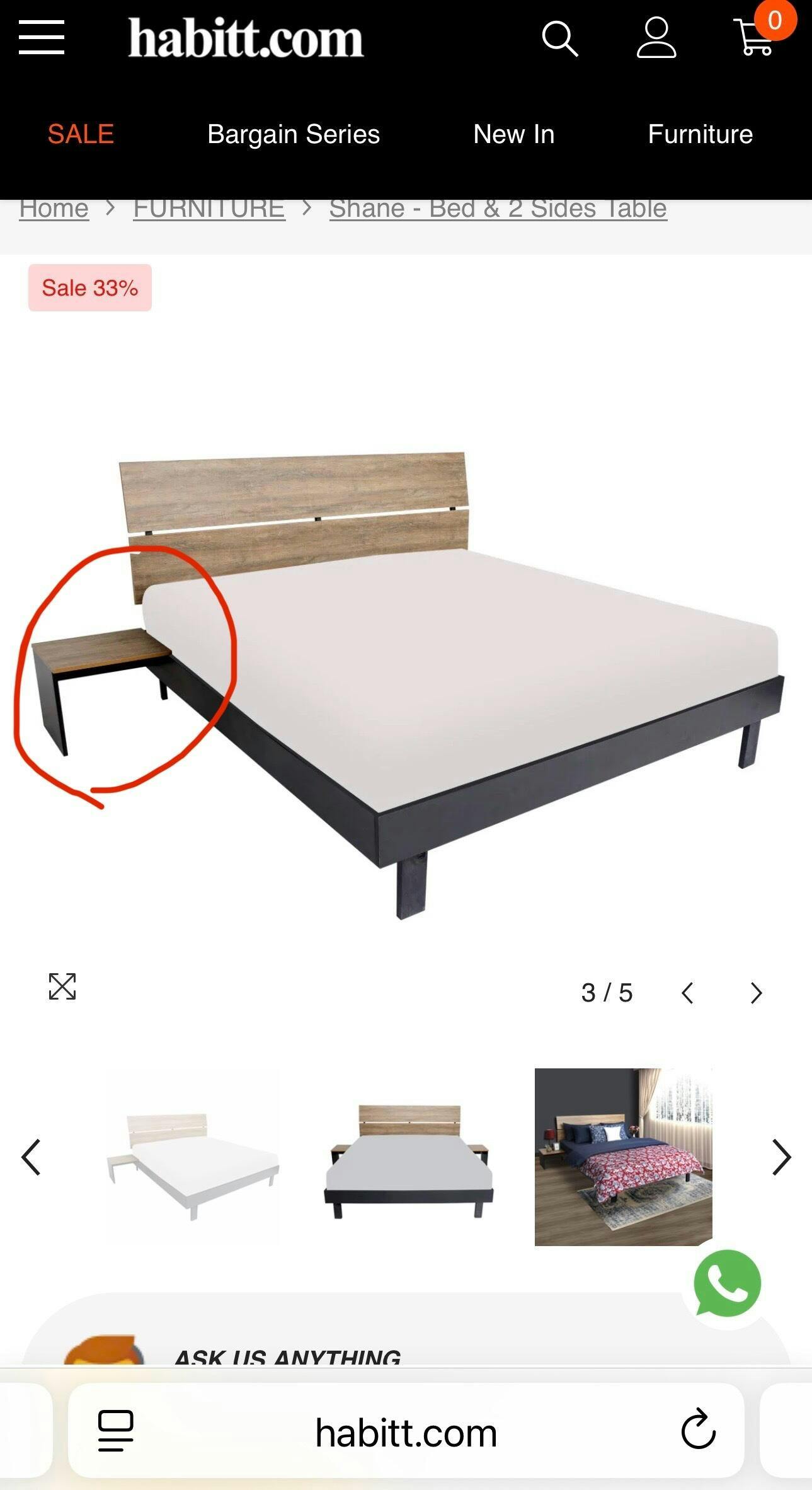Open the account profile icon
Viewport: 812px width, 1490px height.
point(656,38)
